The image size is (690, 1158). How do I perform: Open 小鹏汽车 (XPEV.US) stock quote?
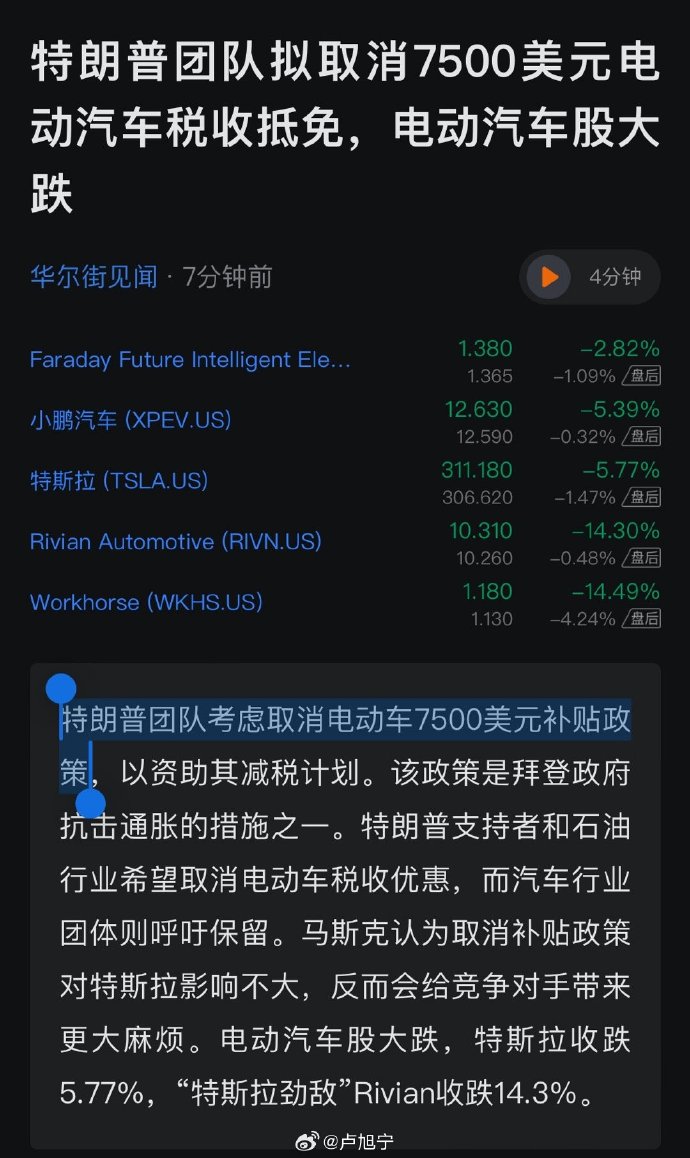(x=131, y=421)
